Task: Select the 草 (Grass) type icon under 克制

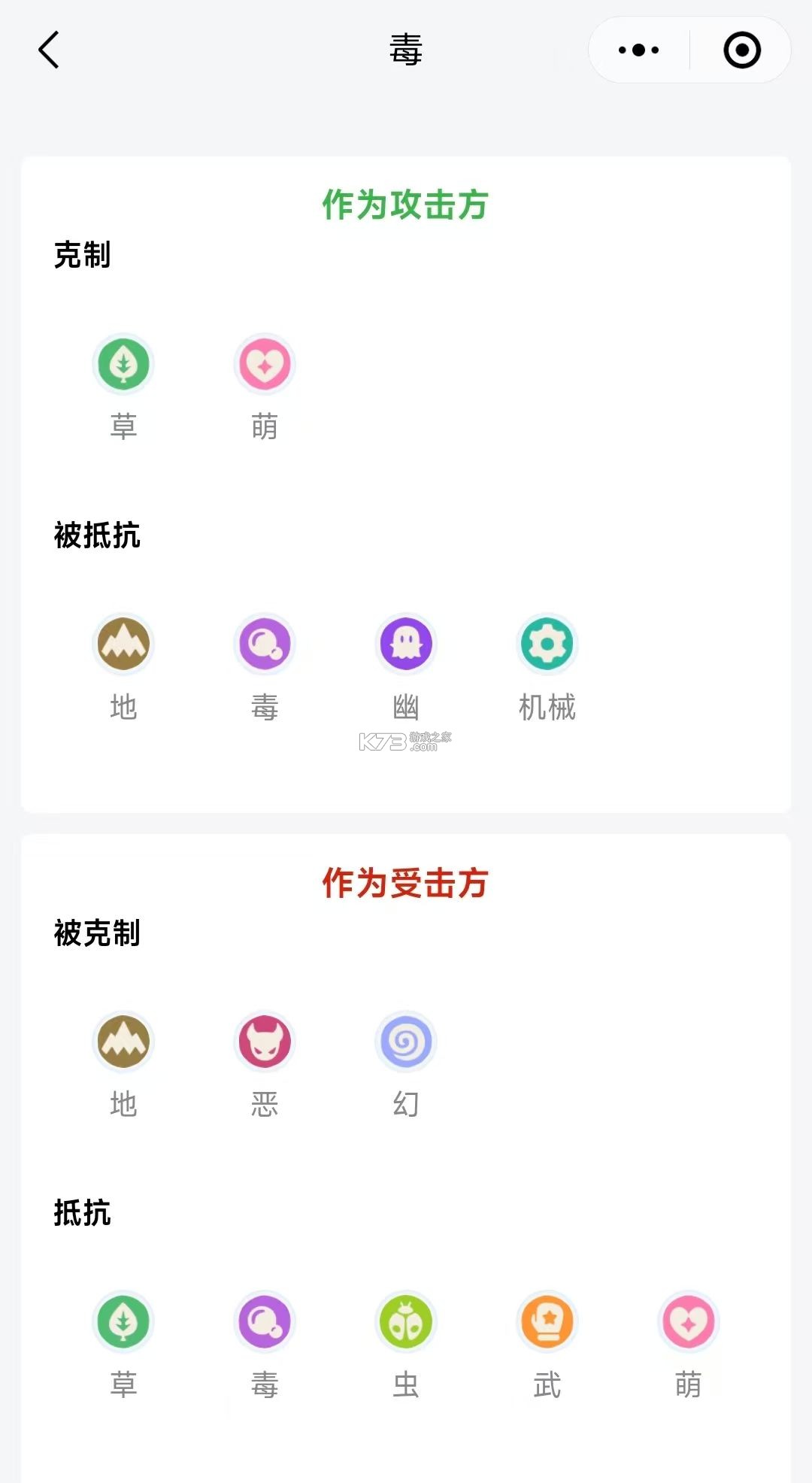Action: [123, 364]
